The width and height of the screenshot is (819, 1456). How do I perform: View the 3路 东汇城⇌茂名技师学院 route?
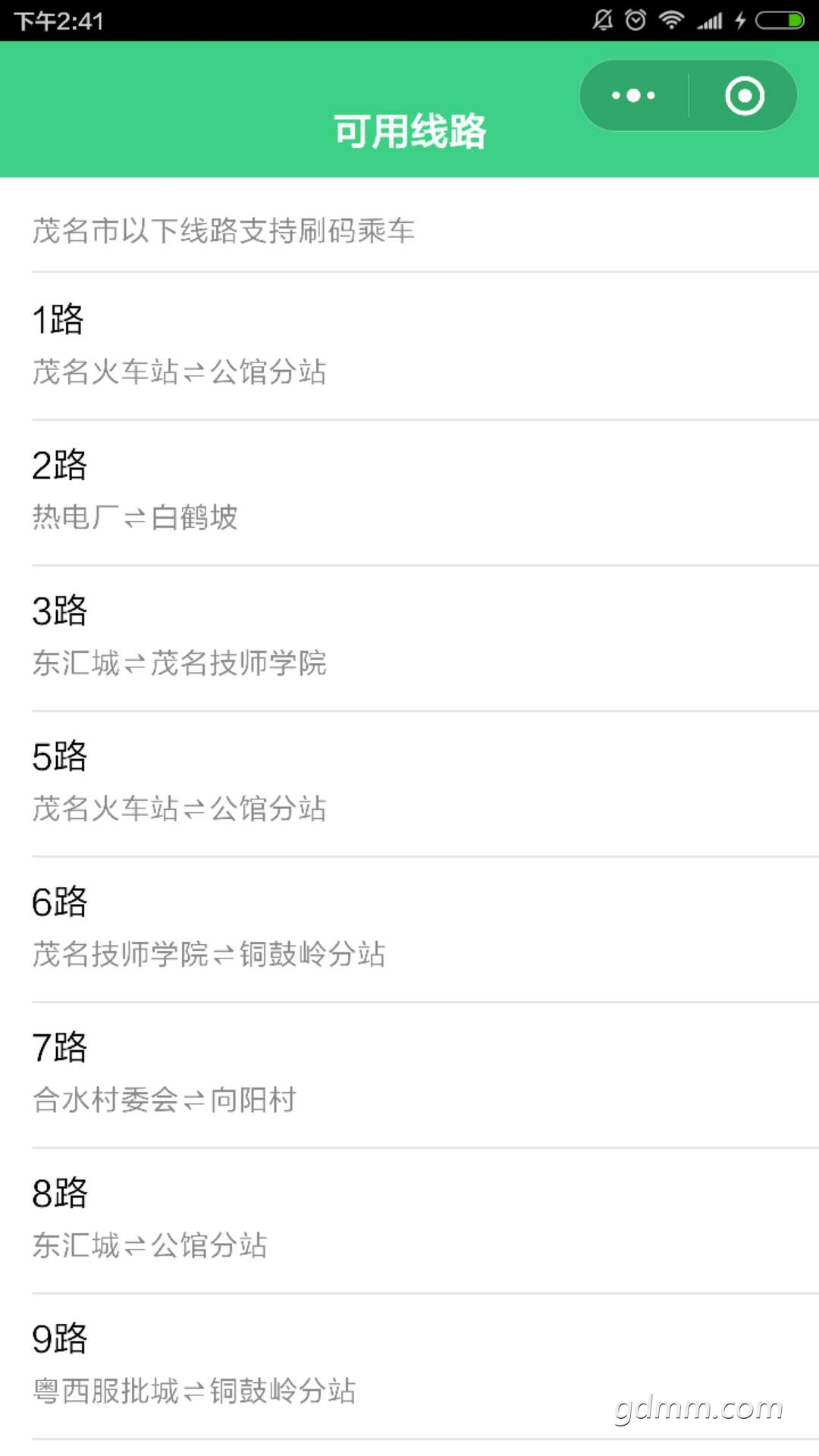point(409,637)
